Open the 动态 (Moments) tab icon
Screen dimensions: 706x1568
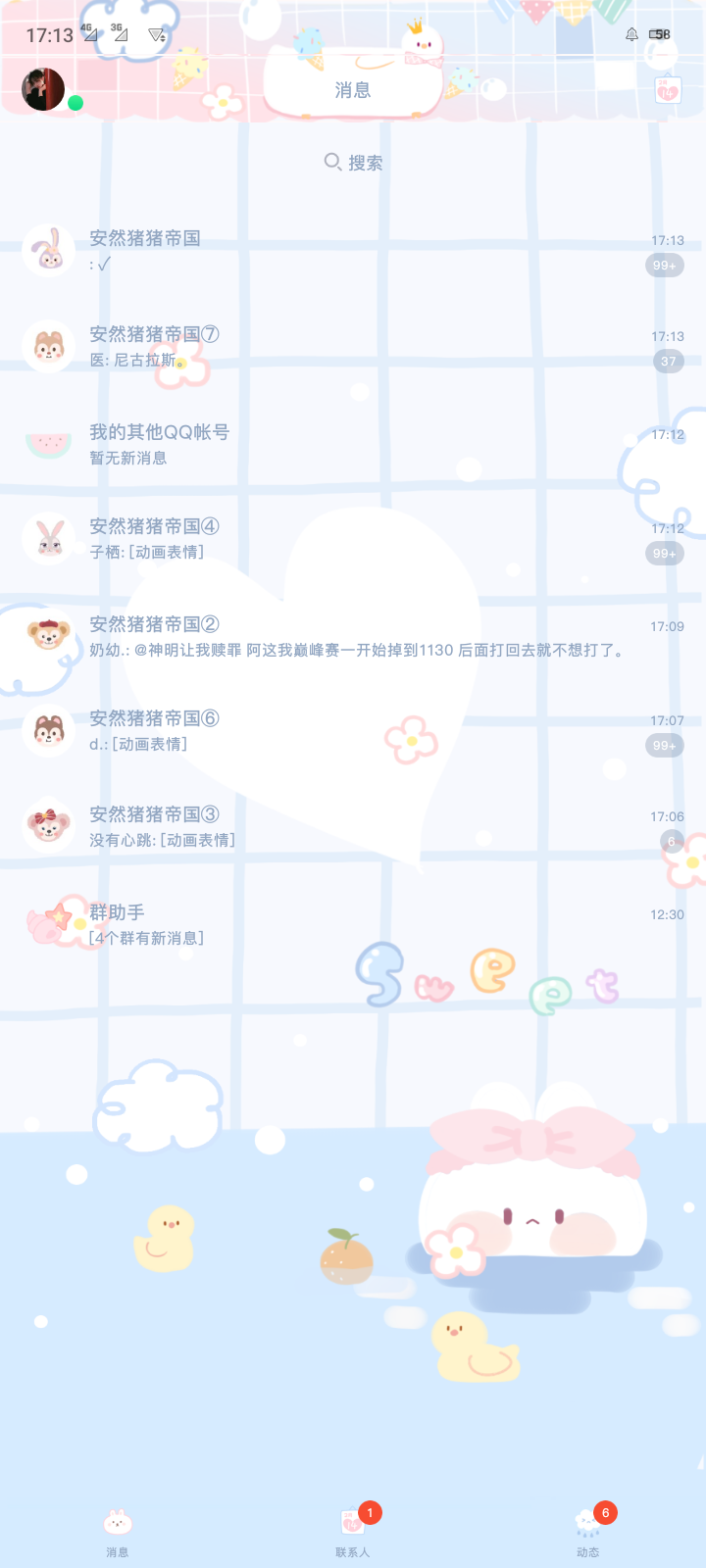[x=586, y=1519]
